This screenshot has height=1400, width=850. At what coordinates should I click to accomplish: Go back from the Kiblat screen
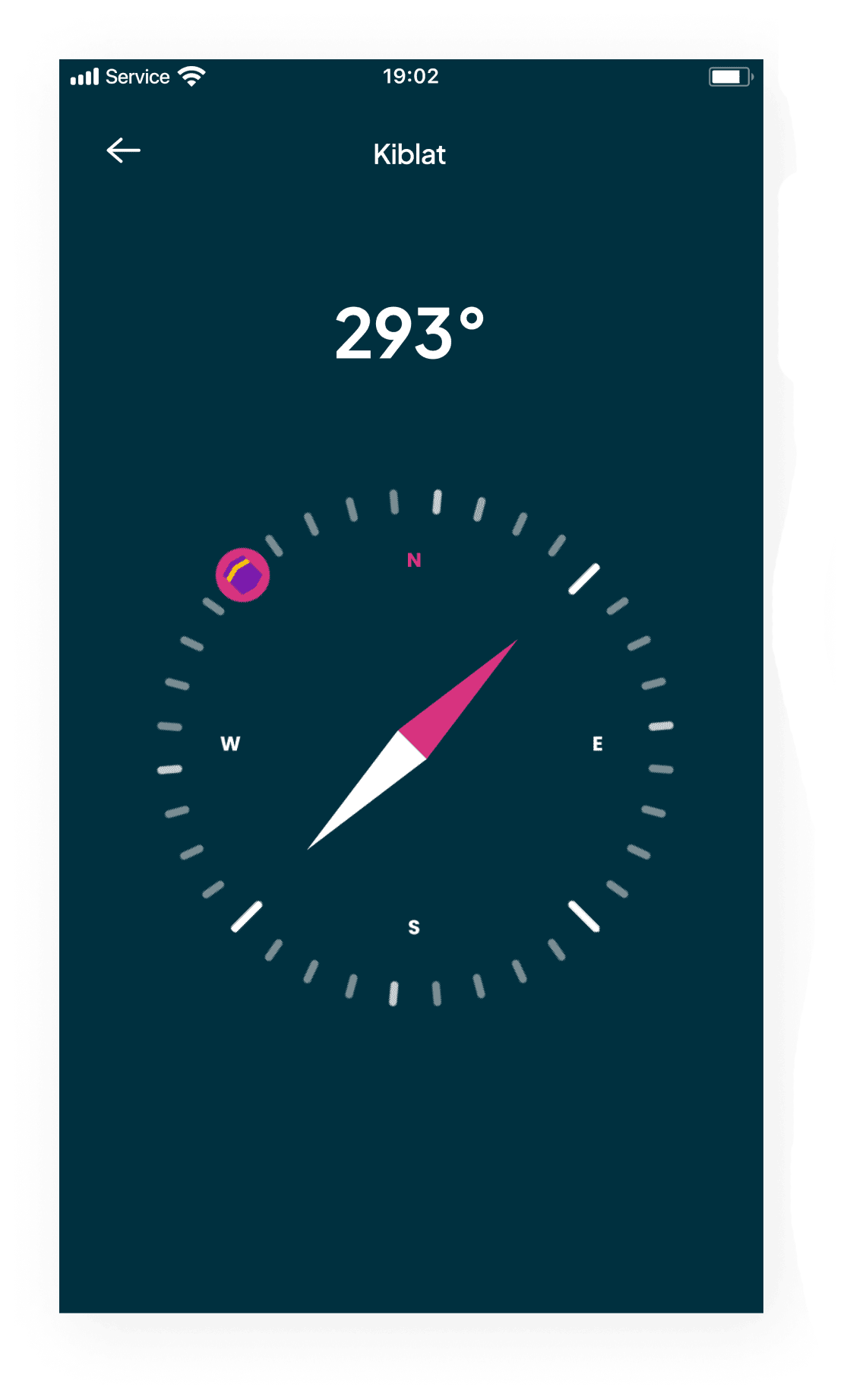[123, 150]
